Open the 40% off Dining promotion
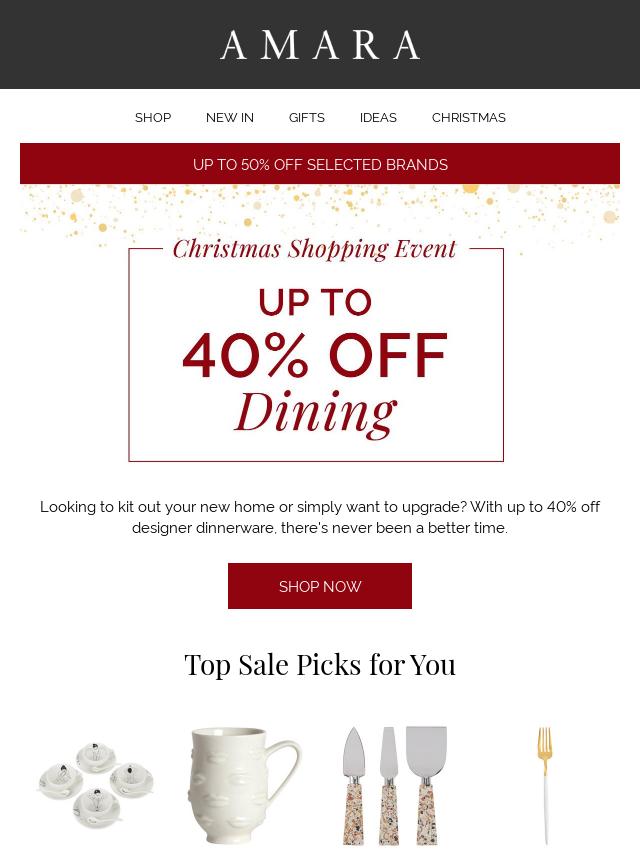 pyautogui.click(x=316, y=355)
